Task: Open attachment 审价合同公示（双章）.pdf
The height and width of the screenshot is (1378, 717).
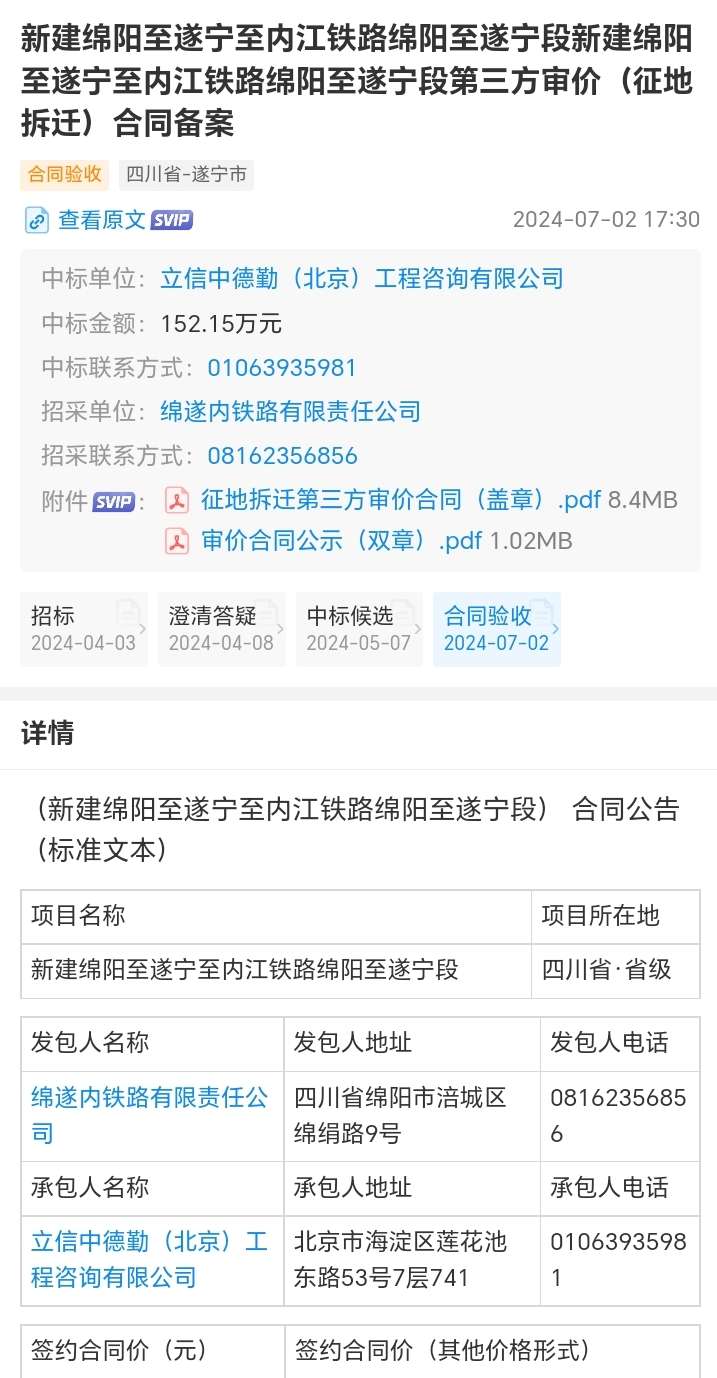Action: (342, 541)
